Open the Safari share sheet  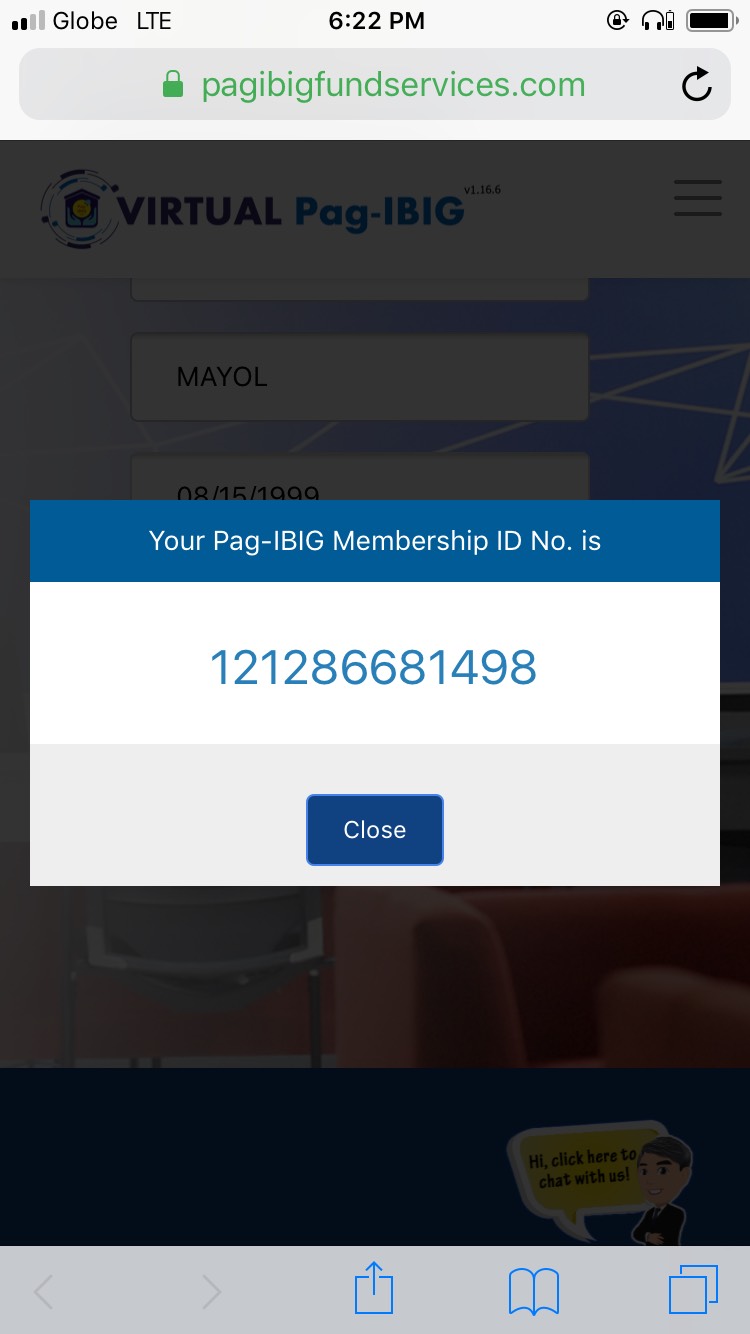[x=373, y=1290]
